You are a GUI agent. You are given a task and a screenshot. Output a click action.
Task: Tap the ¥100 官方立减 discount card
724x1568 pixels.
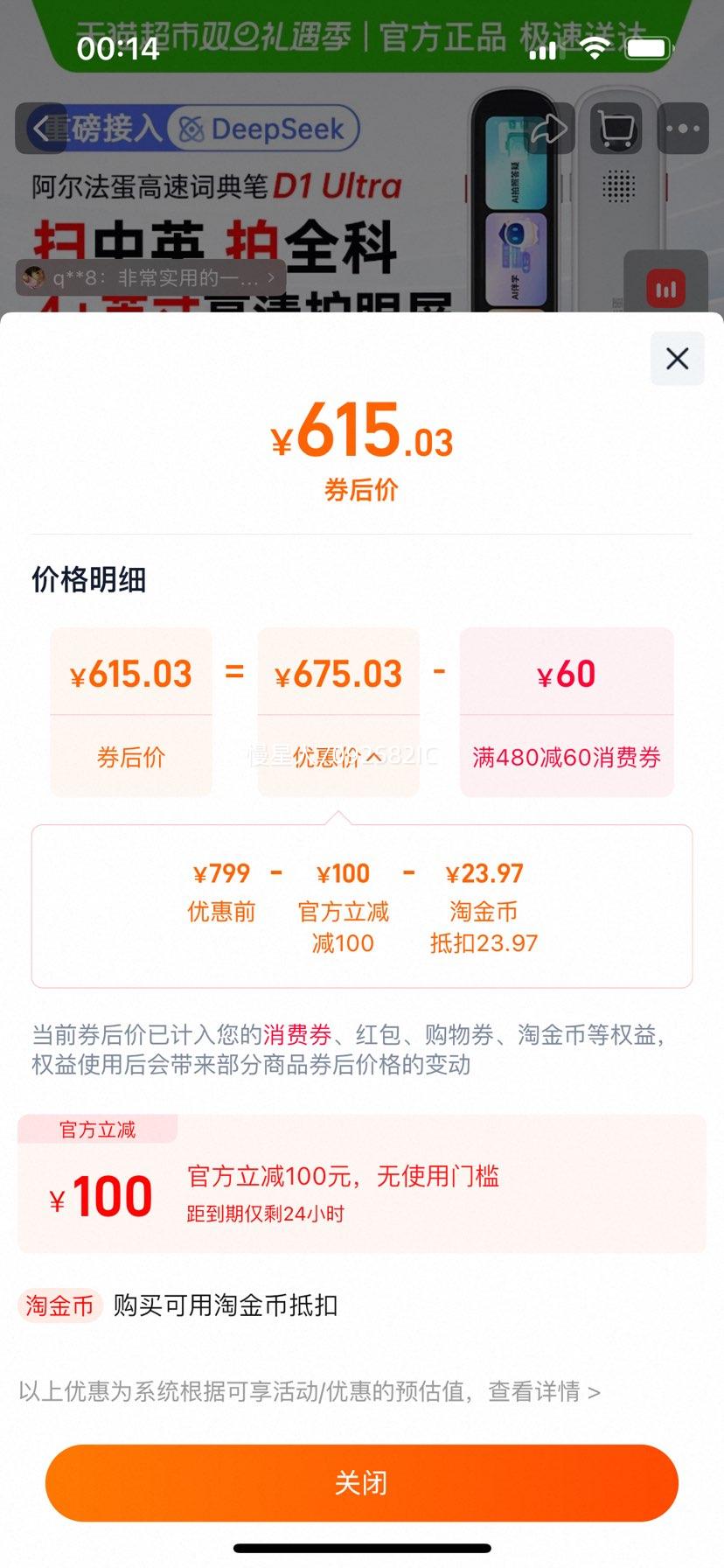click(362, 1186)
